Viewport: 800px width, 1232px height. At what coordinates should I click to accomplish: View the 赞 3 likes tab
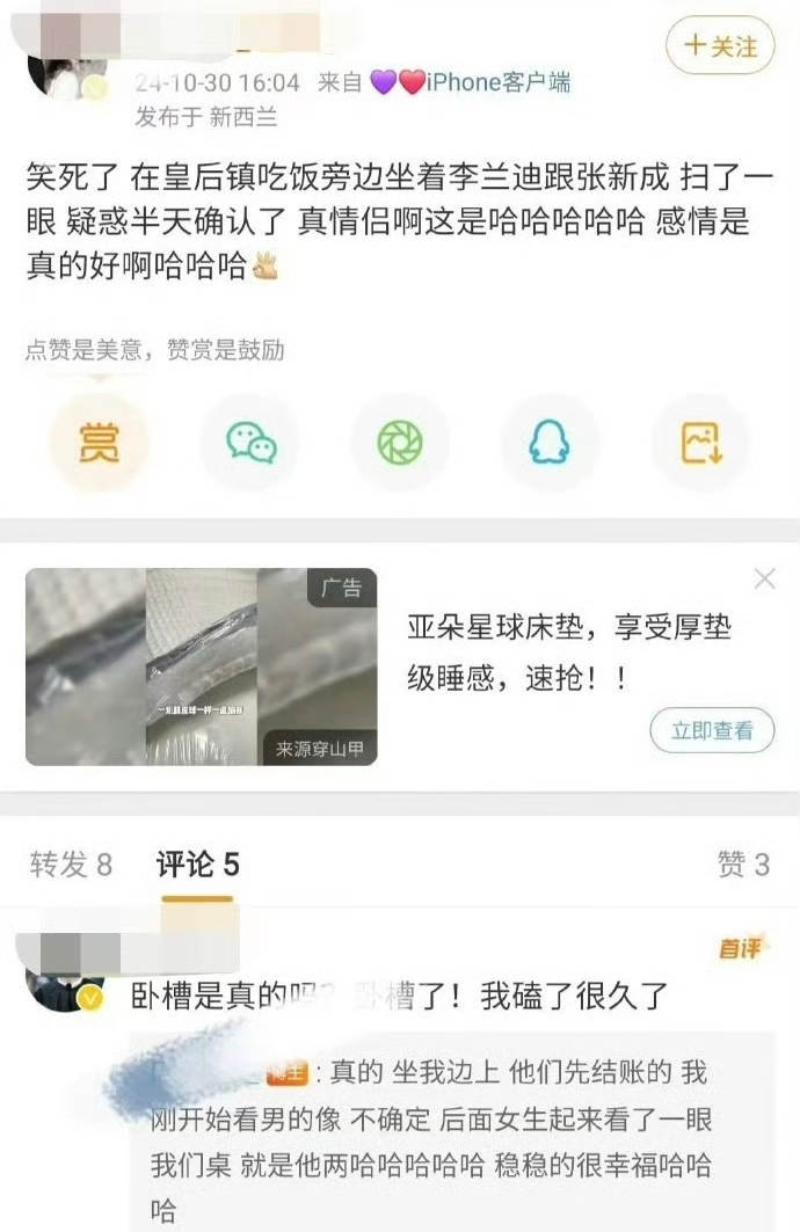coord(744,865)
